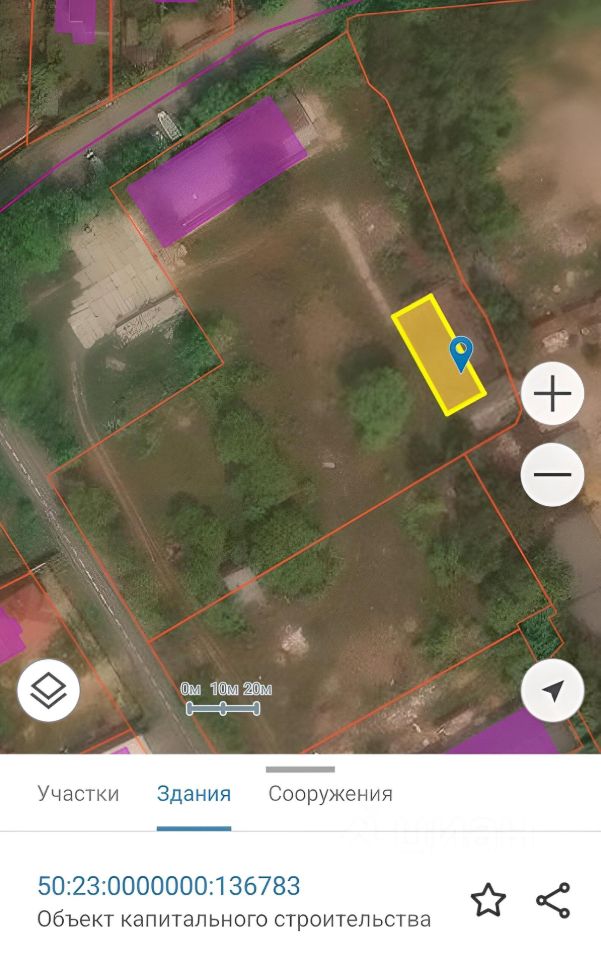
Task: Share this cadastral object
Action: tap(553, 900)
